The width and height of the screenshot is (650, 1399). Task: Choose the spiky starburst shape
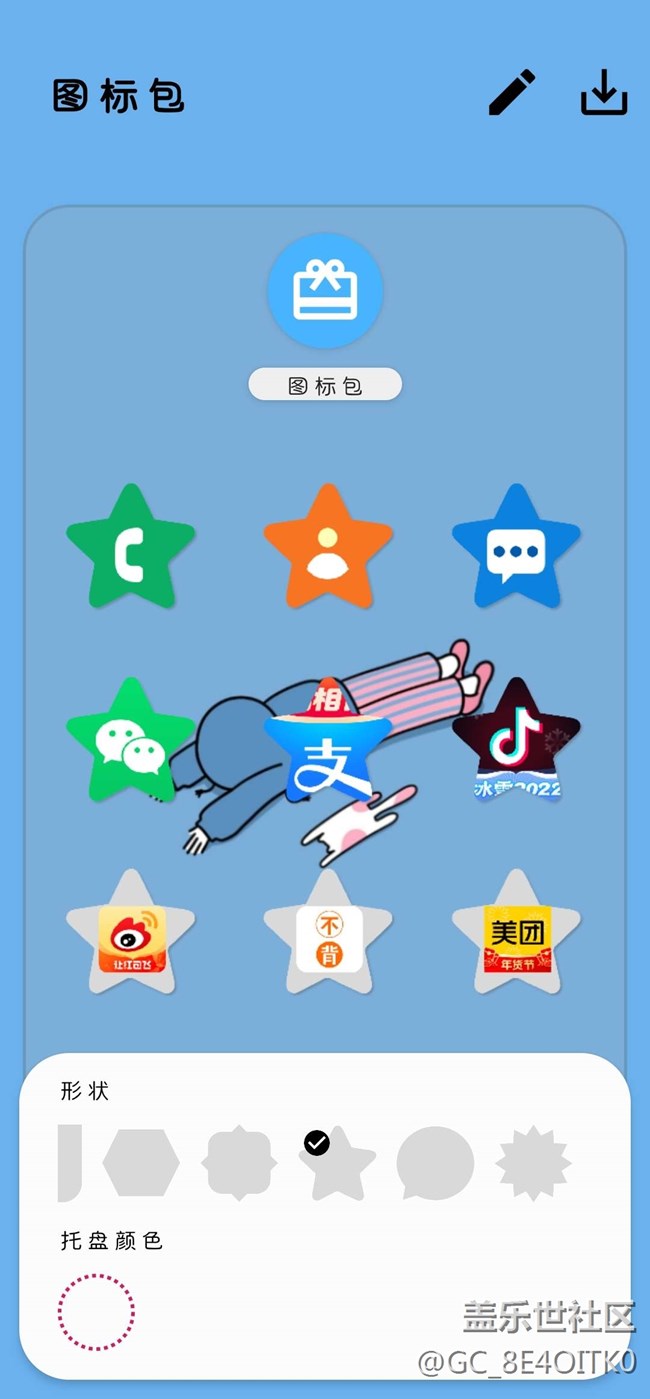(x=533, y=1163)
